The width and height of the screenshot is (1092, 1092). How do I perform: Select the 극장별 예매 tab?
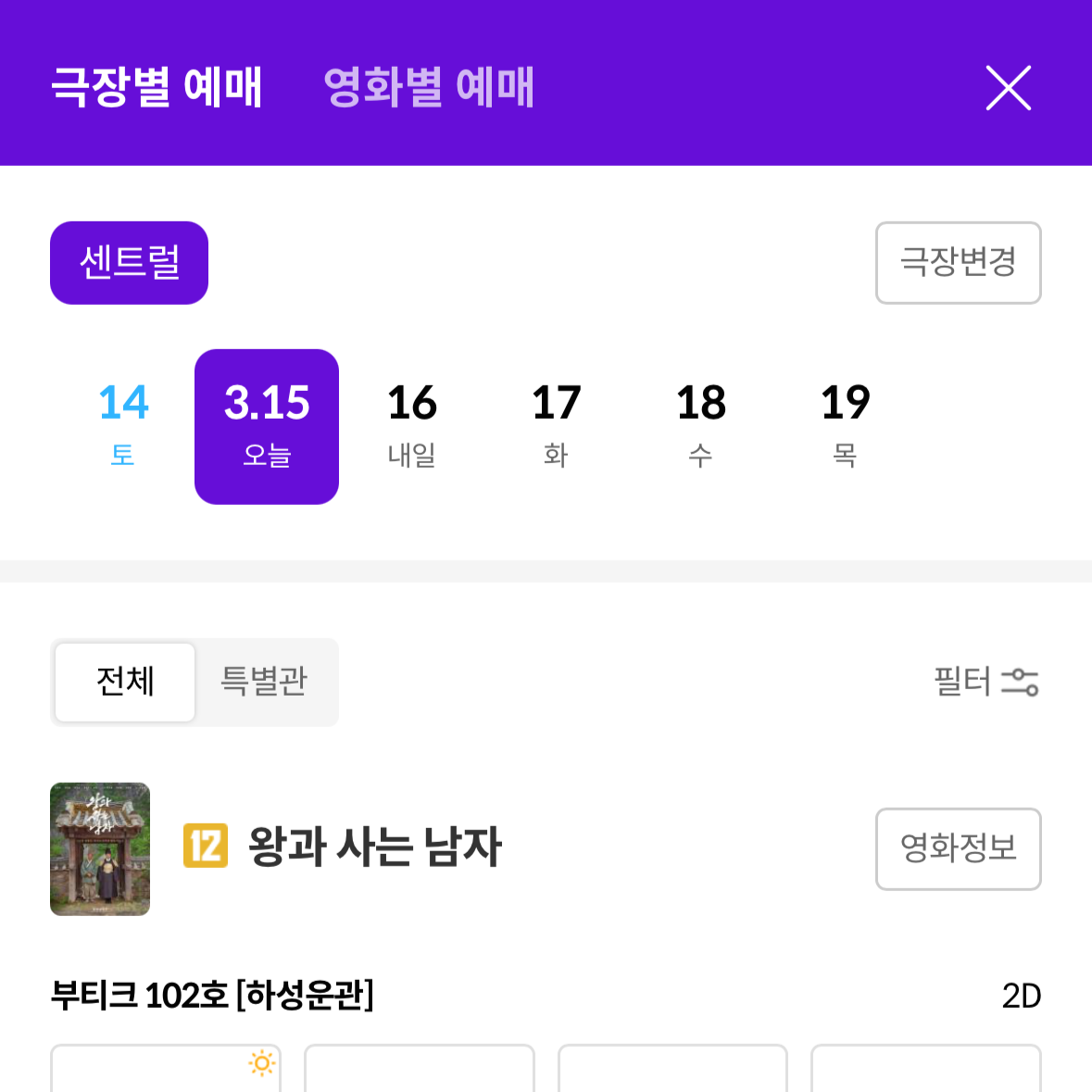click(157, 87)
